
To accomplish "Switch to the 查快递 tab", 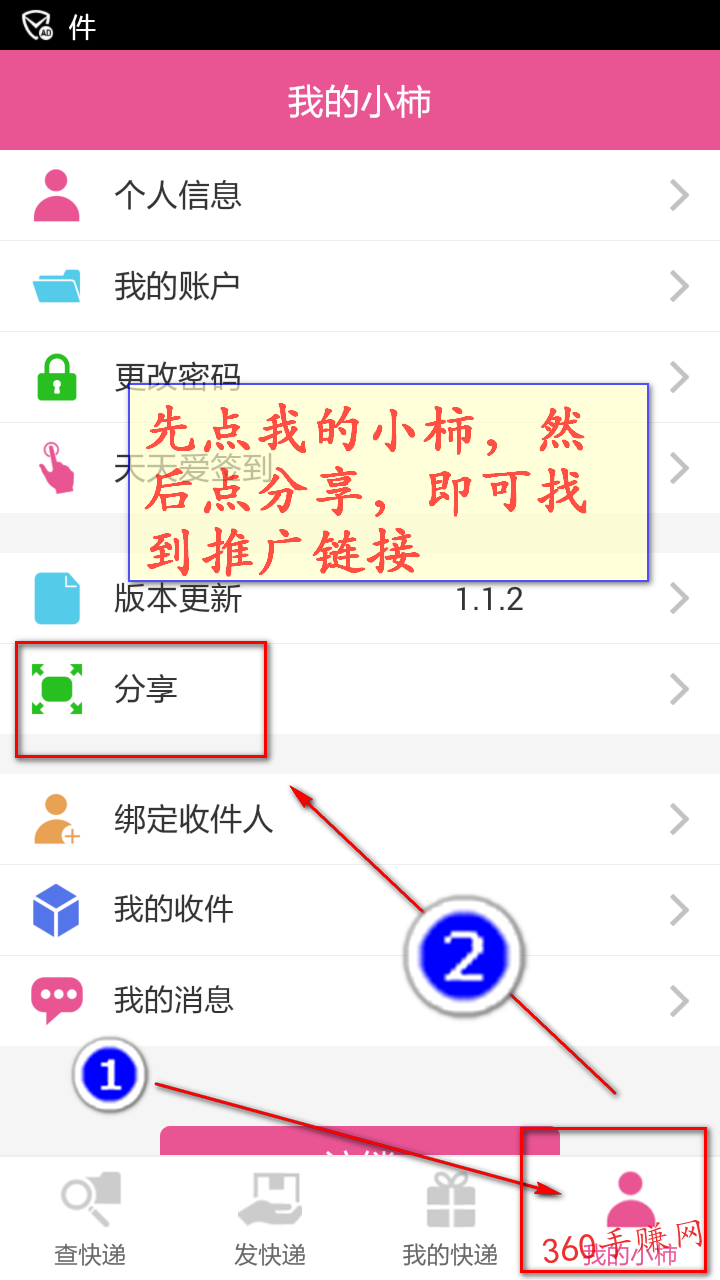I will pyautogui.click(x=90, y=1219).
